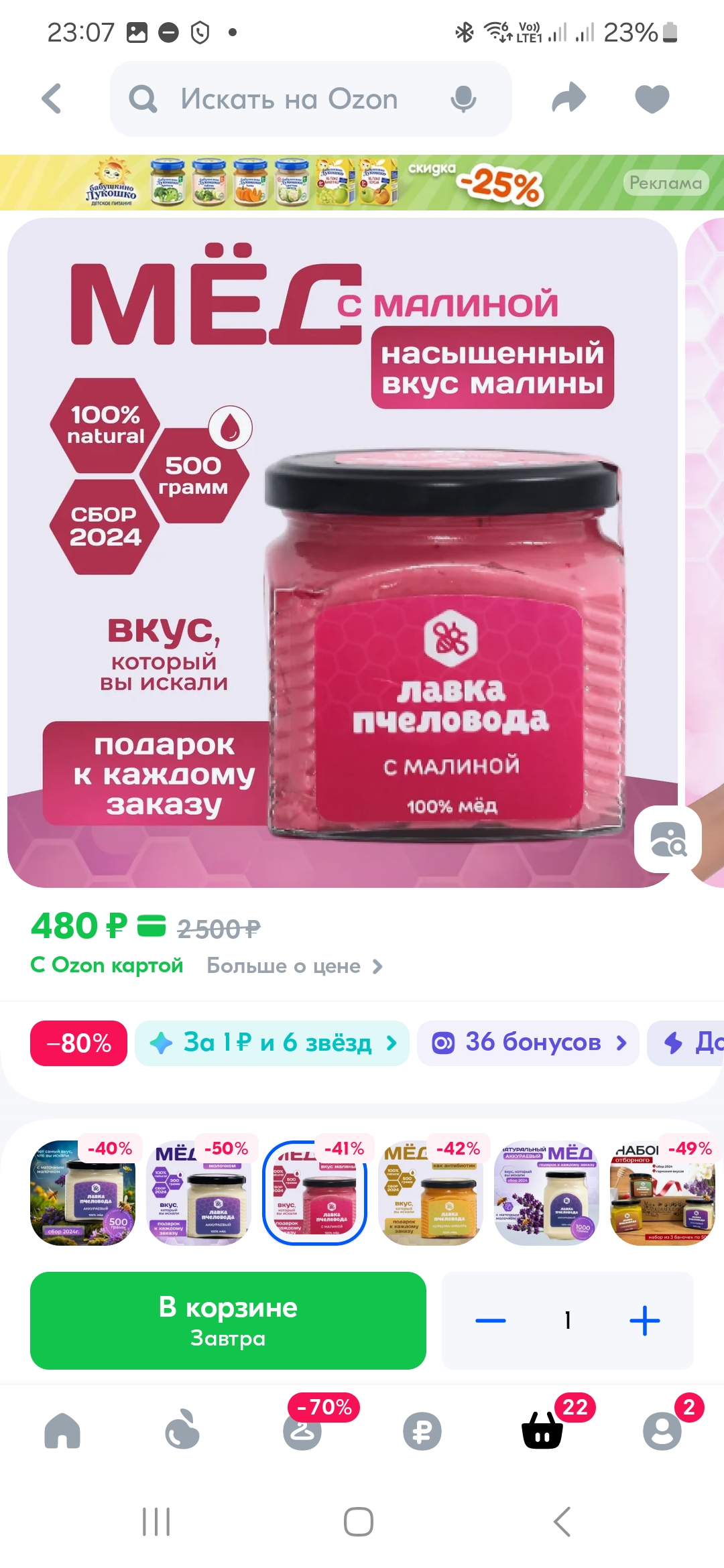Image resolution: width=724 pixels, height=1568 pixels.
Task: Tap the Искать на Ozon search field
Action: (288, 99)
